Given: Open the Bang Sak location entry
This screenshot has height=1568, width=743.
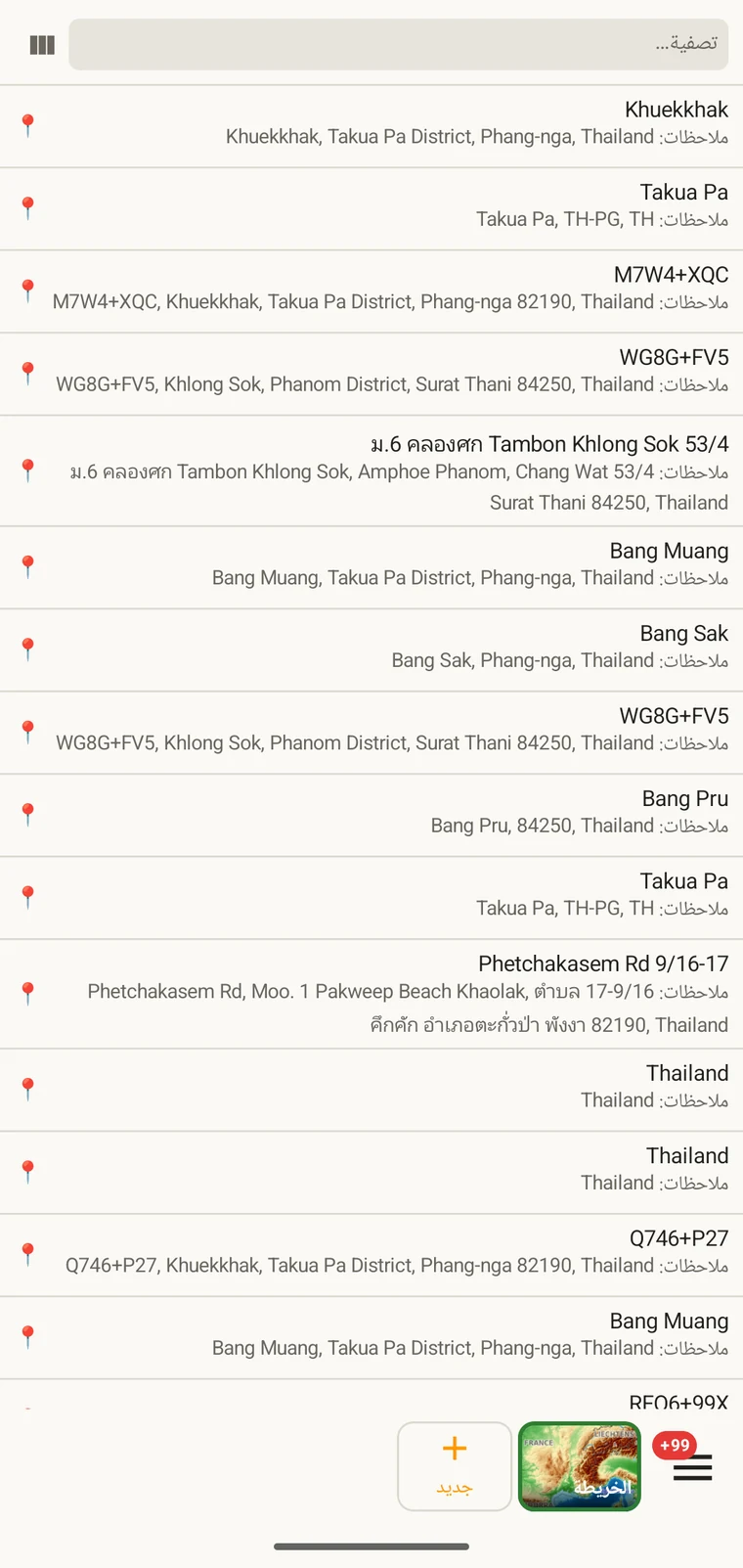Looking at the screenshot, I should click(x=371, y=650).
